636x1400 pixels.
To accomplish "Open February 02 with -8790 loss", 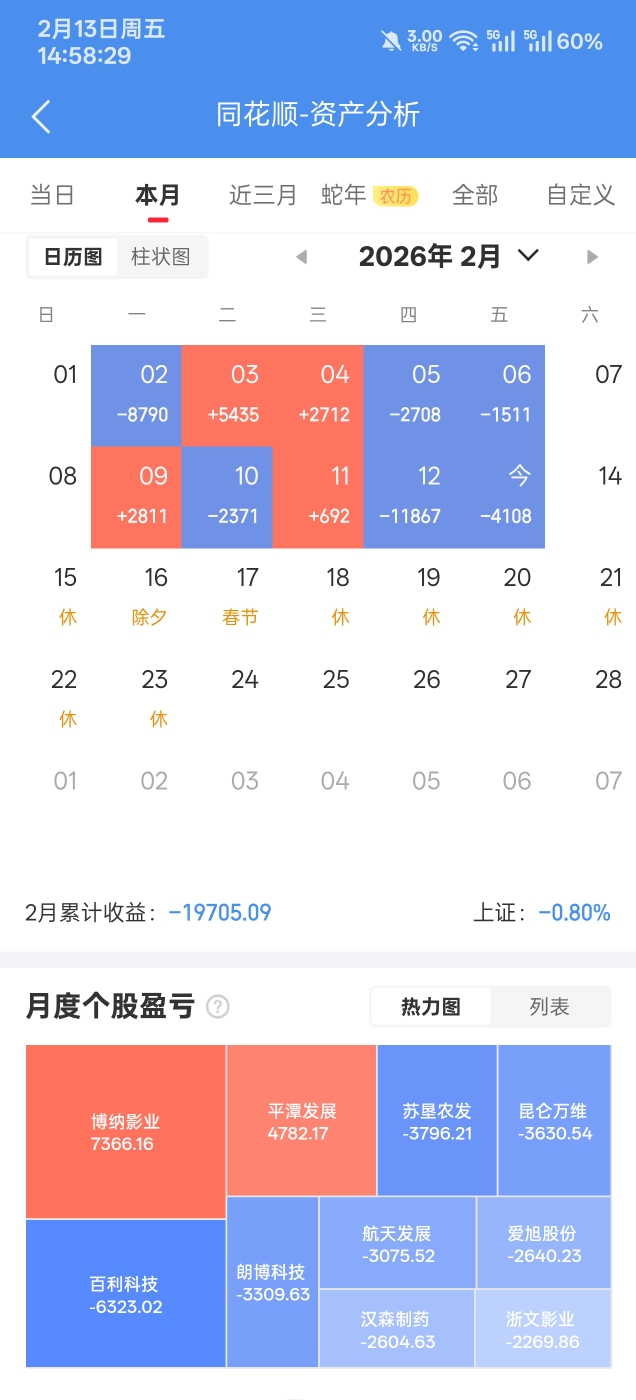I will point(137,395).
